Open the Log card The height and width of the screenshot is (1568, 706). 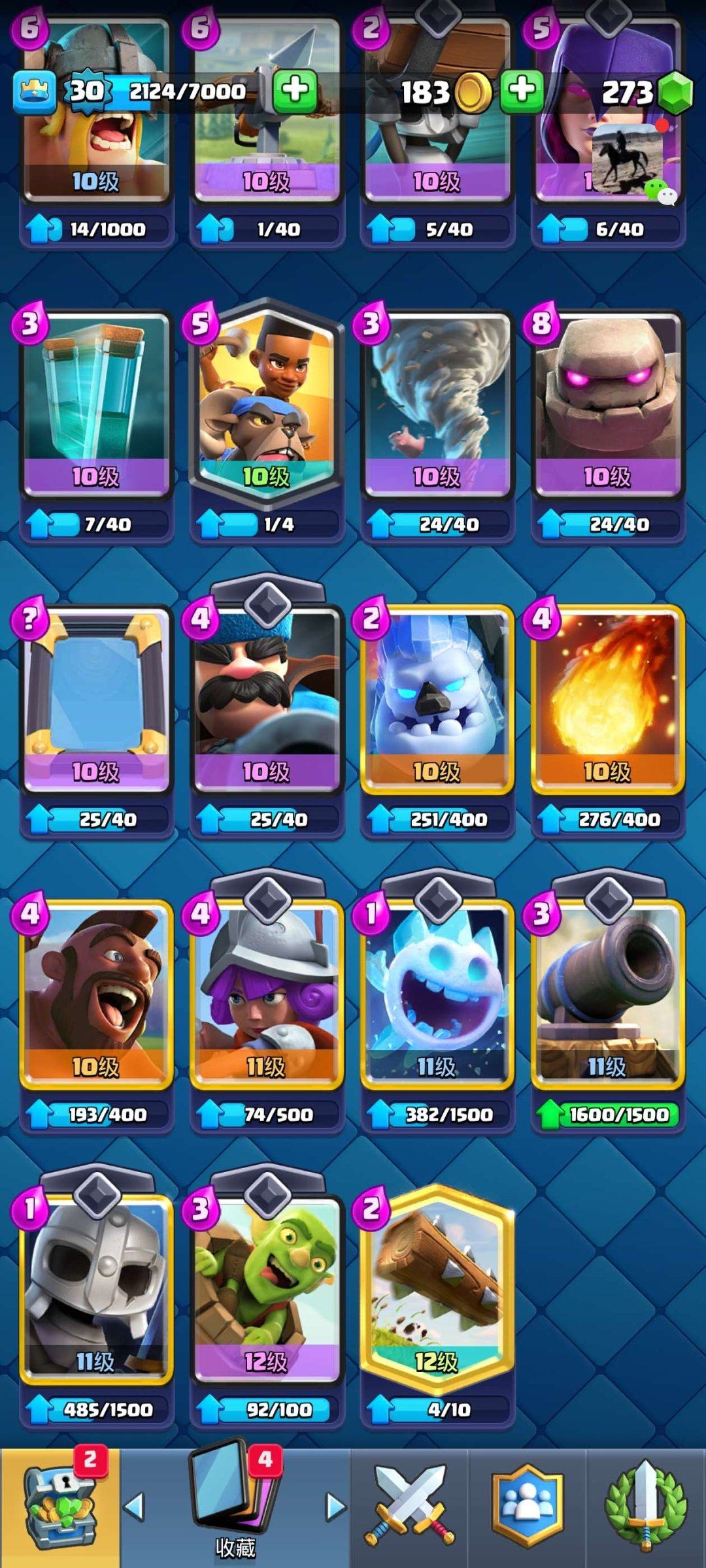point(437,1287)
